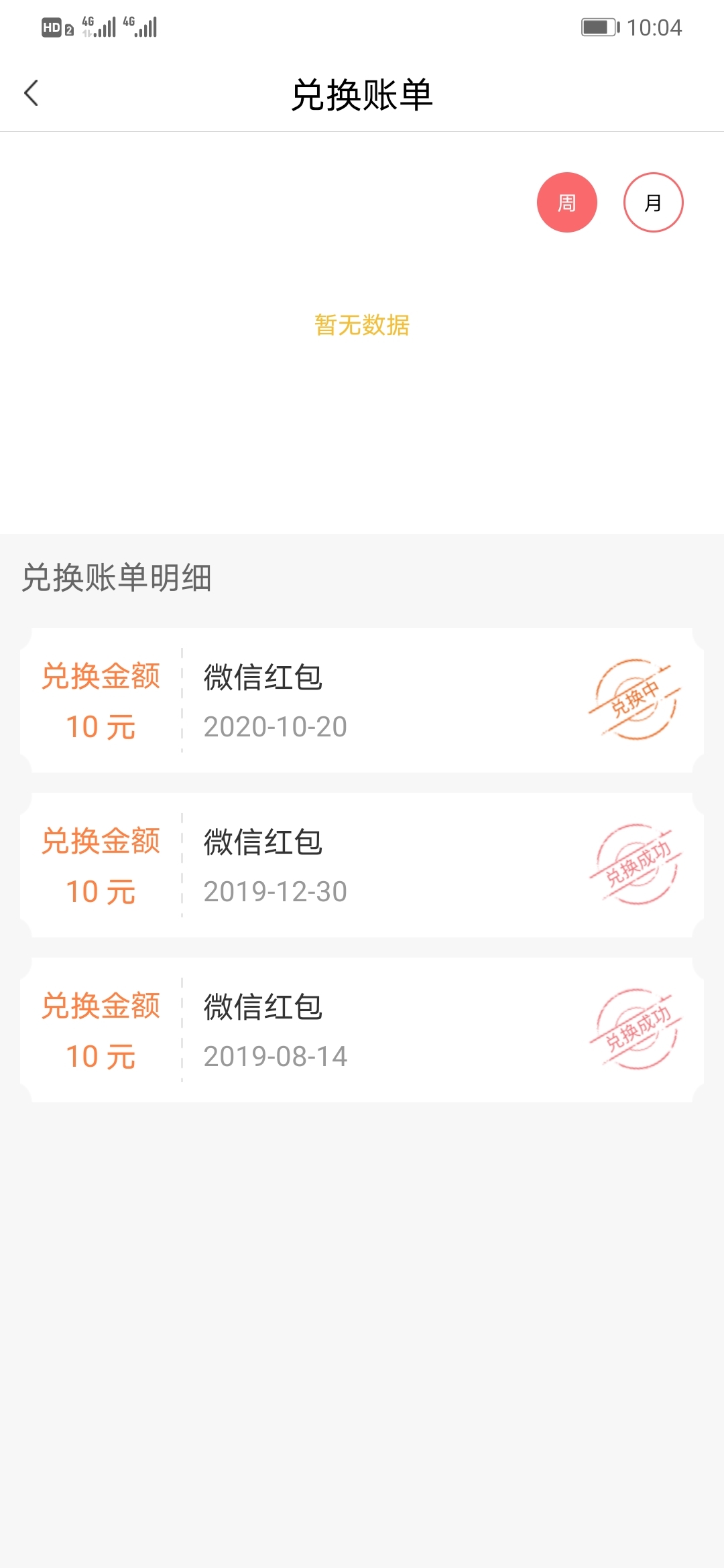The image size is (724, 1568).
Task: Open the 2020-10-20 微信红包 exchange record
Action: 362,700
